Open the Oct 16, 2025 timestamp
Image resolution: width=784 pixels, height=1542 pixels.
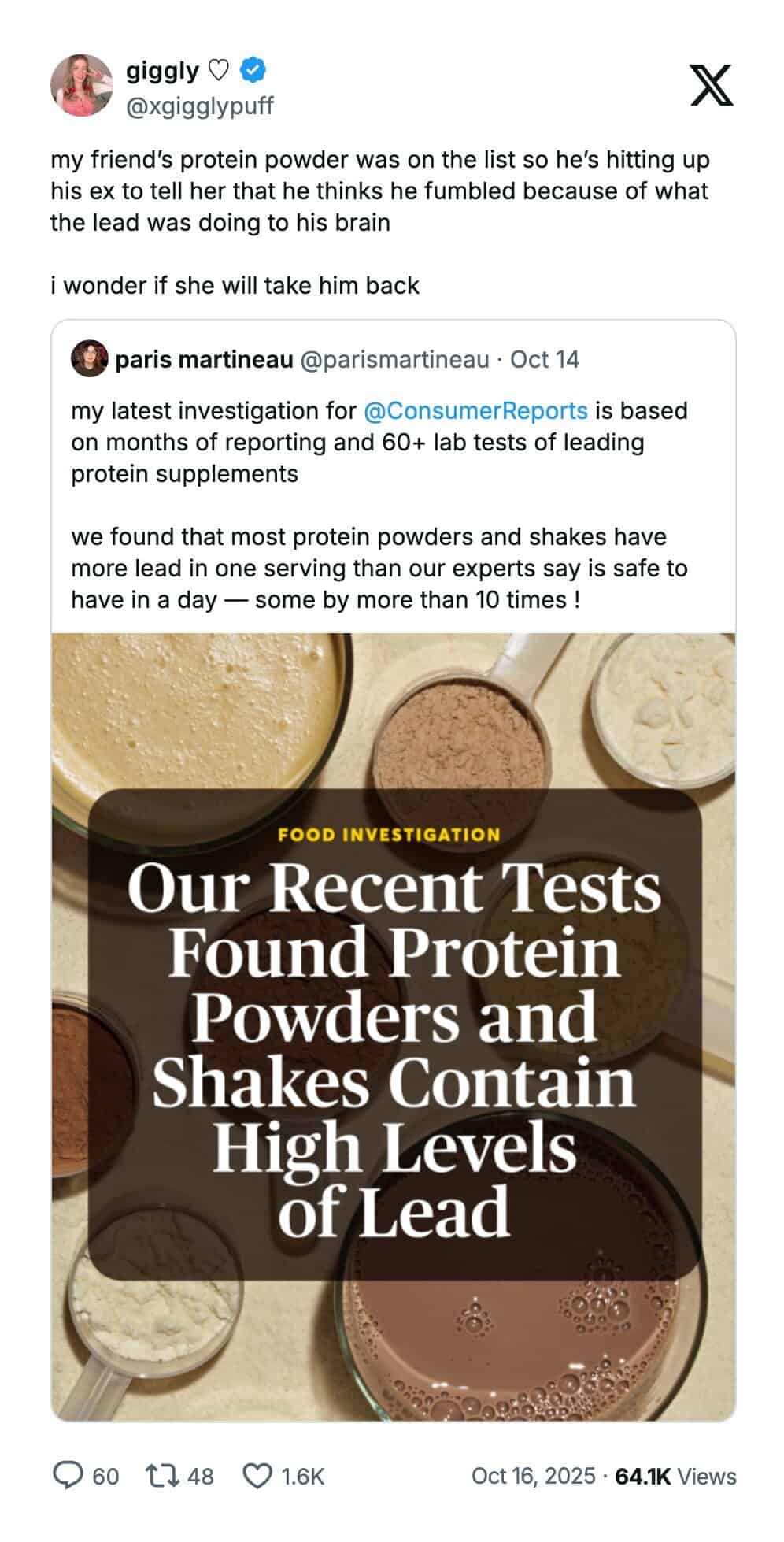click(533, 1476)
